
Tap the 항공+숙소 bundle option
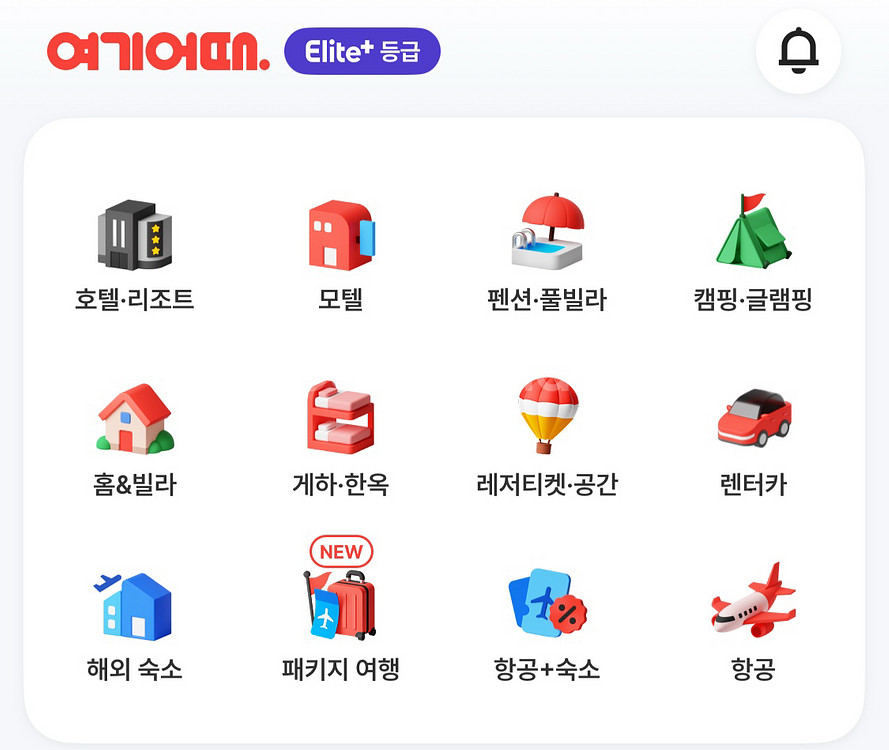click(547, 624)
